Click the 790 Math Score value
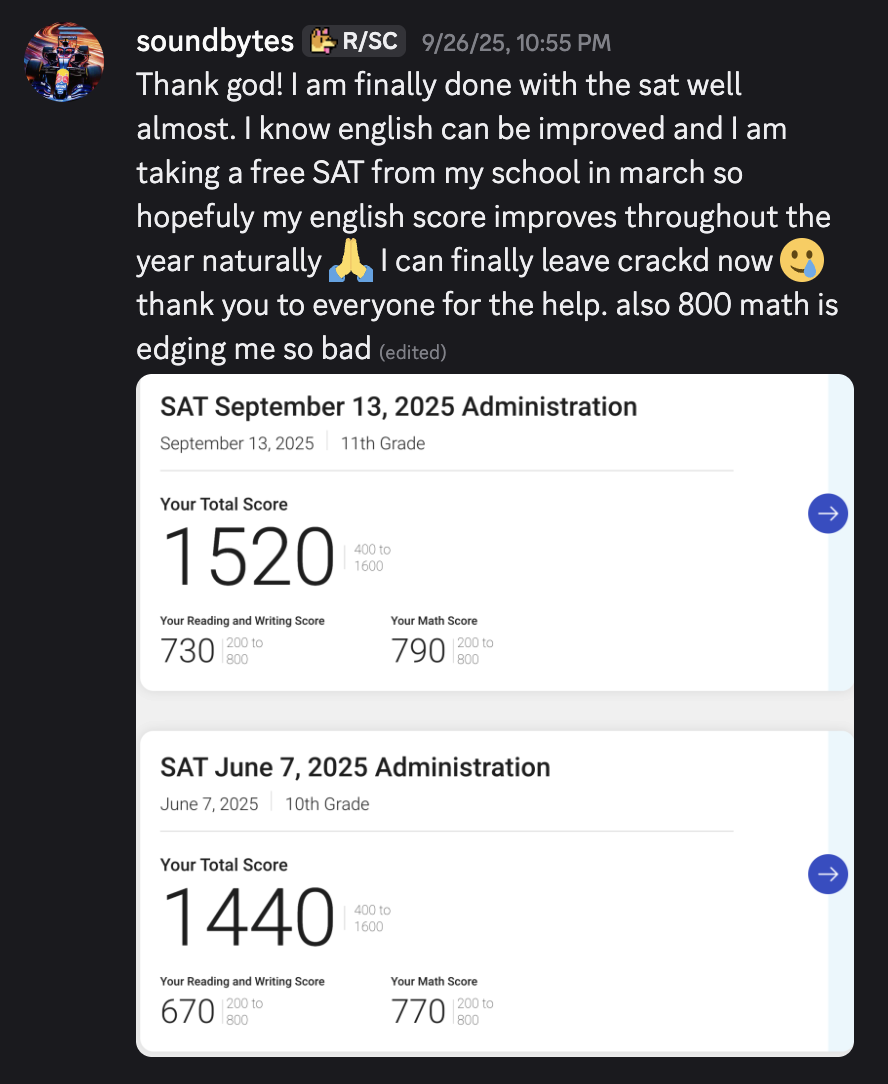Image resolution: width=888 pixels, height=1084 pixels. click(418, 650)
